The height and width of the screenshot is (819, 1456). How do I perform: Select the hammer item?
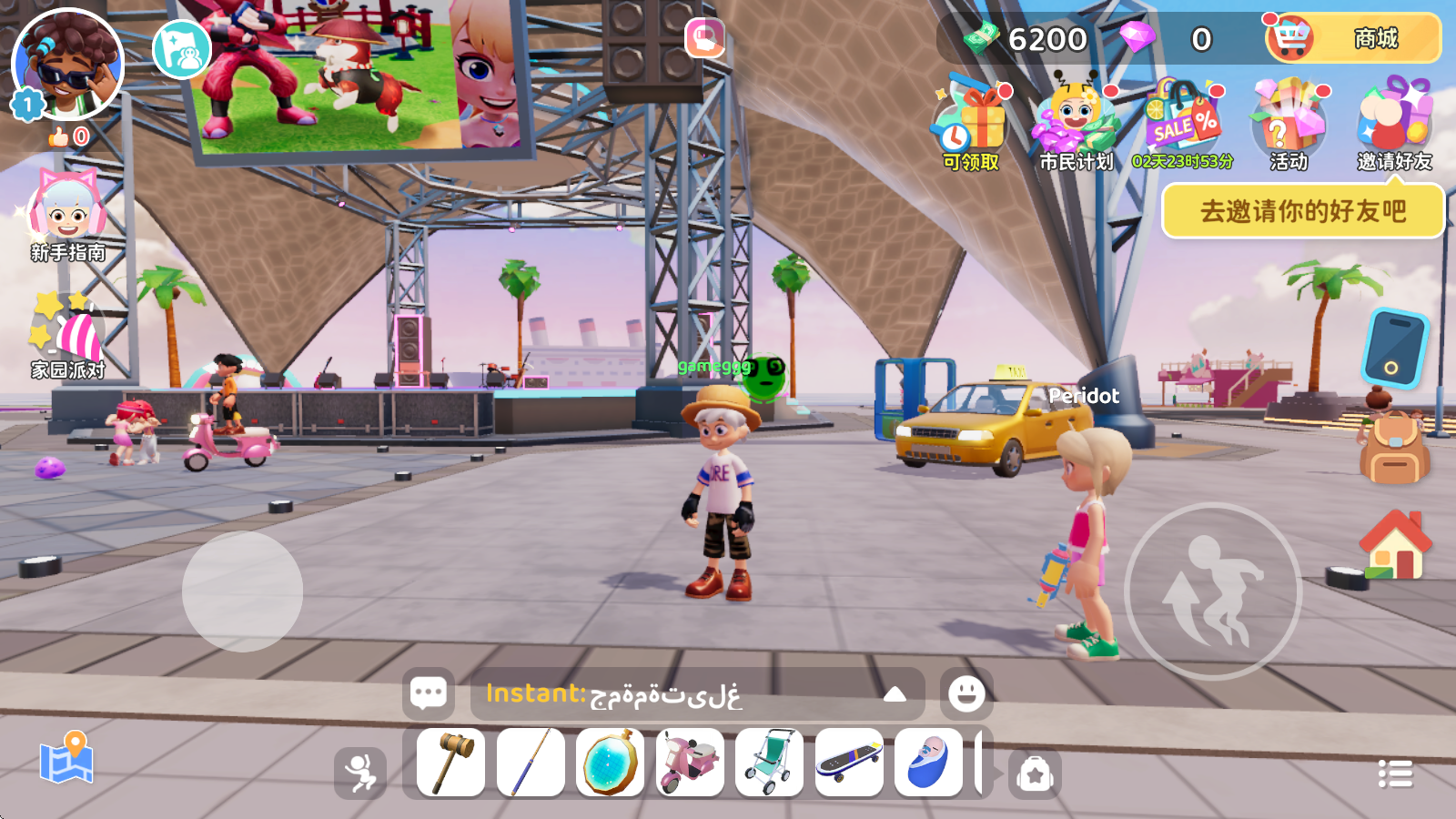(451, 763)
